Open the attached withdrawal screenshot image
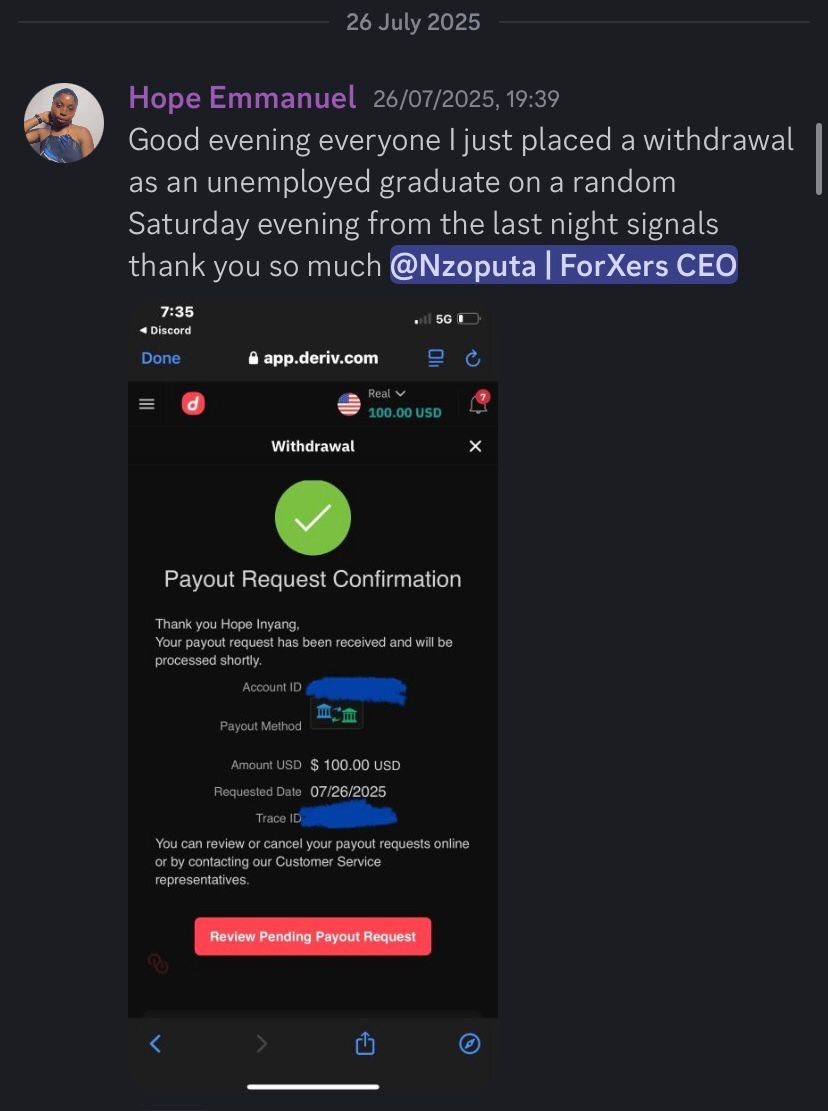Image resolution: width=828 pixels, height=1111 pixels. point(313,690)
